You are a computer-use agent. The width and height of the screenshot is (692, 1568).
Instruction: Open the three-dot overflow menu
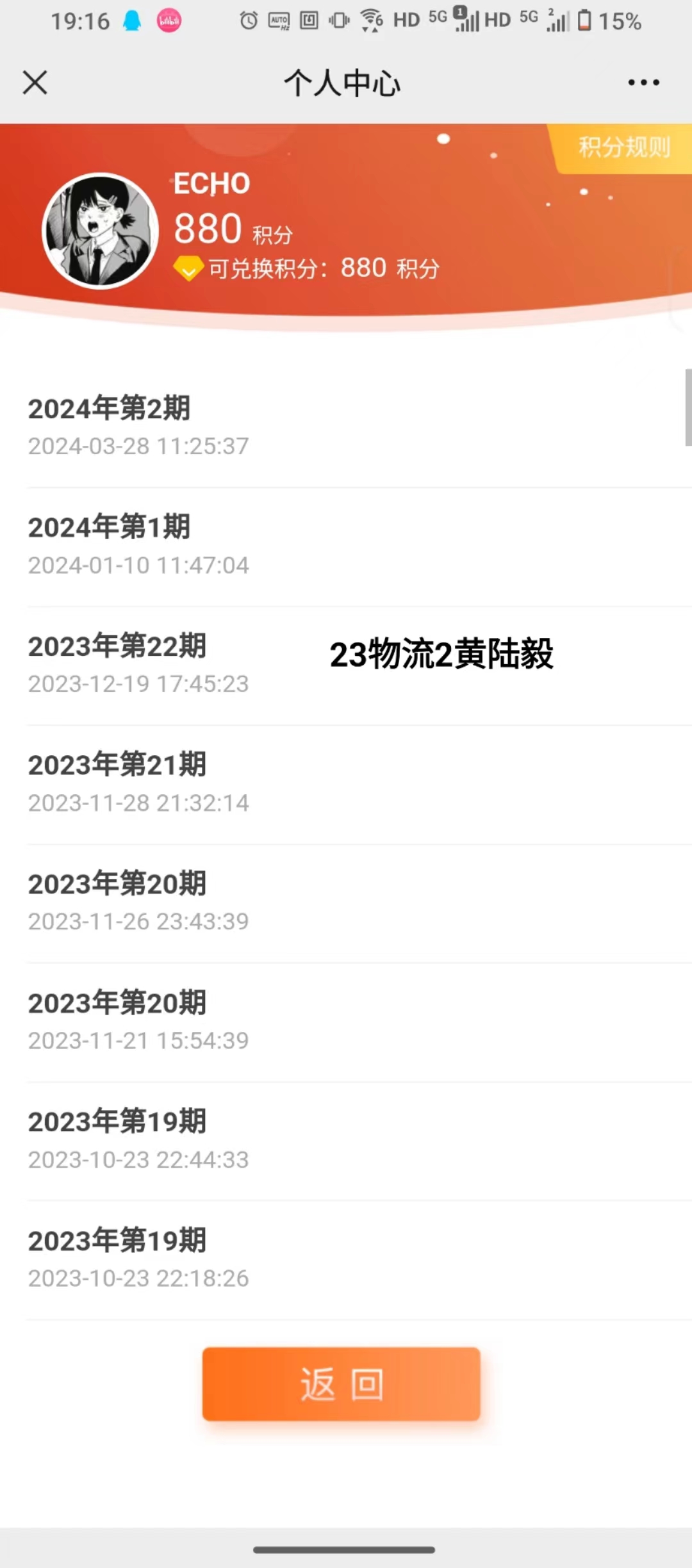pyautogui.click(x=643, y=83)
